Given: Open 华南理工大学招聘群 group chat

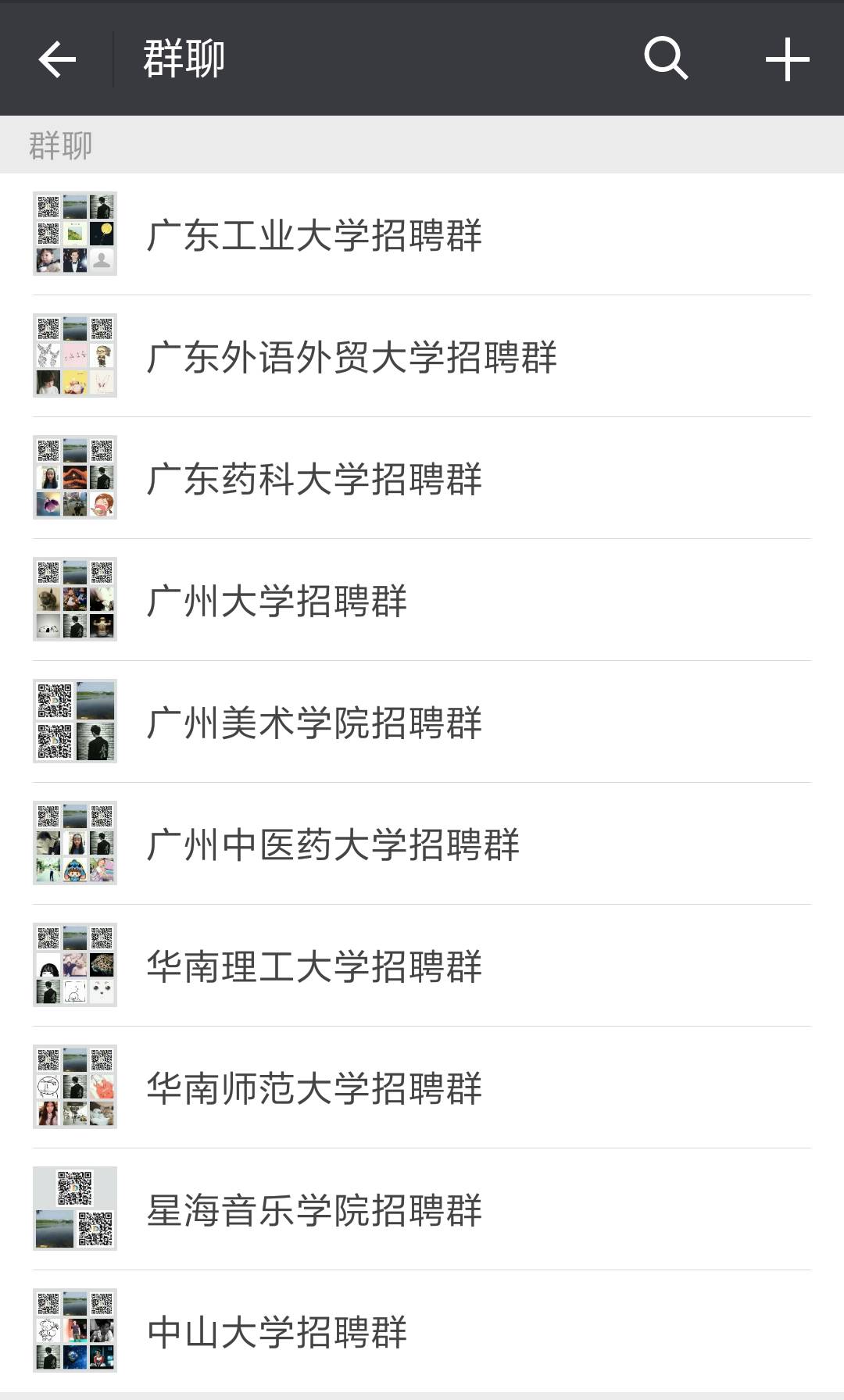Looking at the screenshot, I should click(x=314, y=966).
